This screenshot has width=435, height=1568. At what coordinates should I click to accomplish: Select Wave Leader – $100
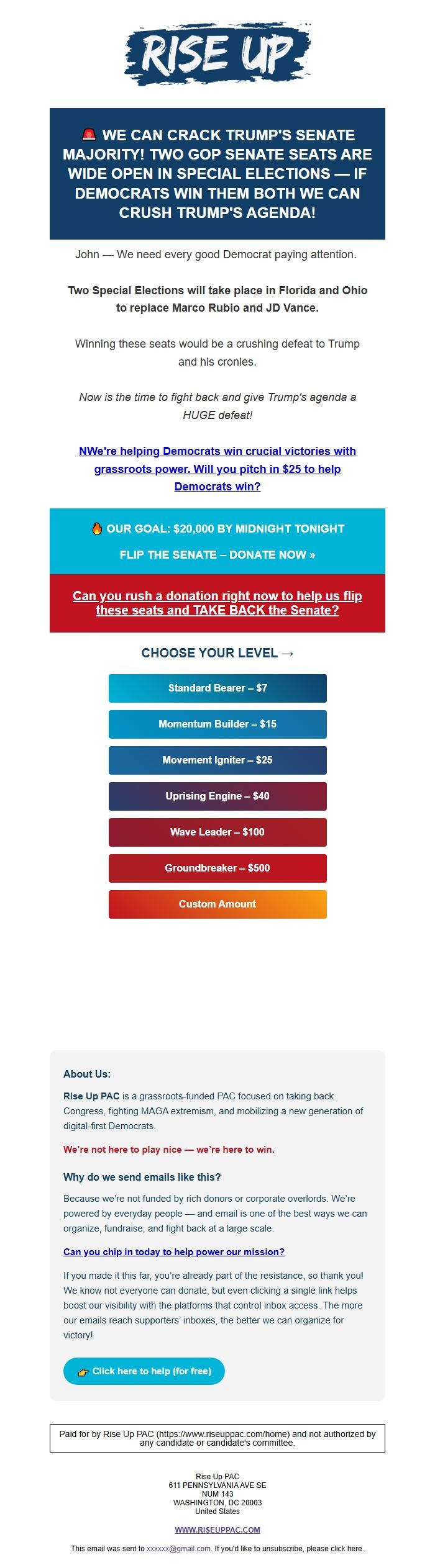[x=217, y=832]
